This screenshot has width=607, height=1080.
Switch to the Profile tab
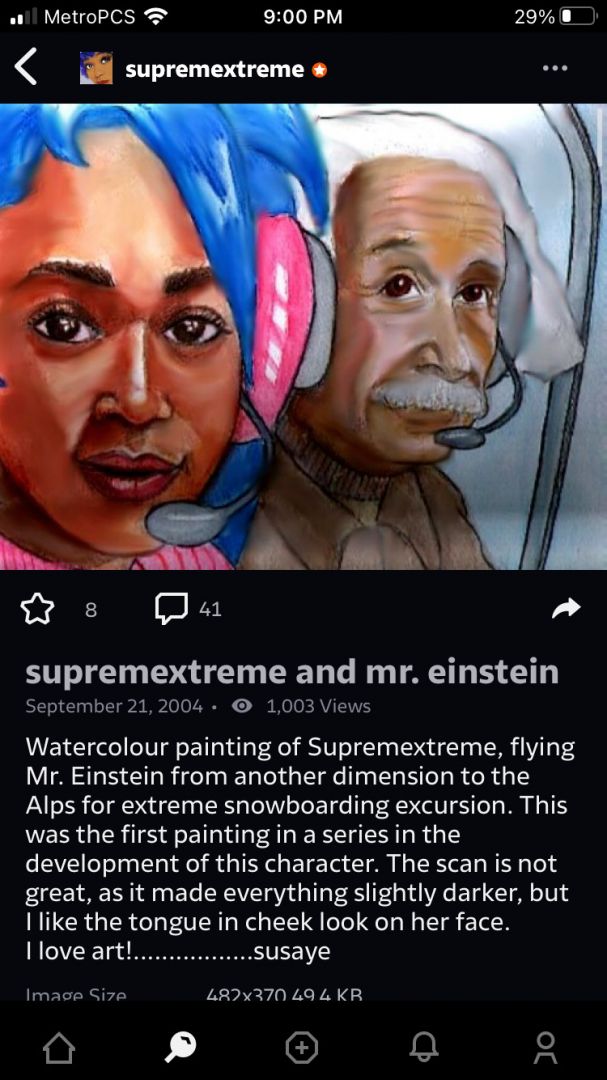(x=545, y=1047)
